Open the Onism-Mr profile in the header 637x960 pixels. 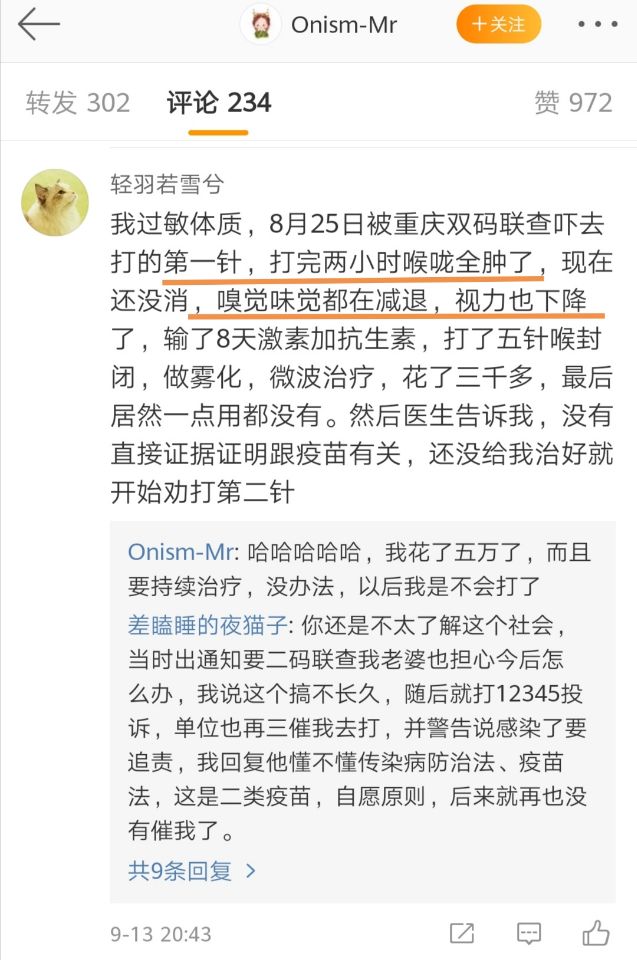pyautogui.click(x=343, y=25)
